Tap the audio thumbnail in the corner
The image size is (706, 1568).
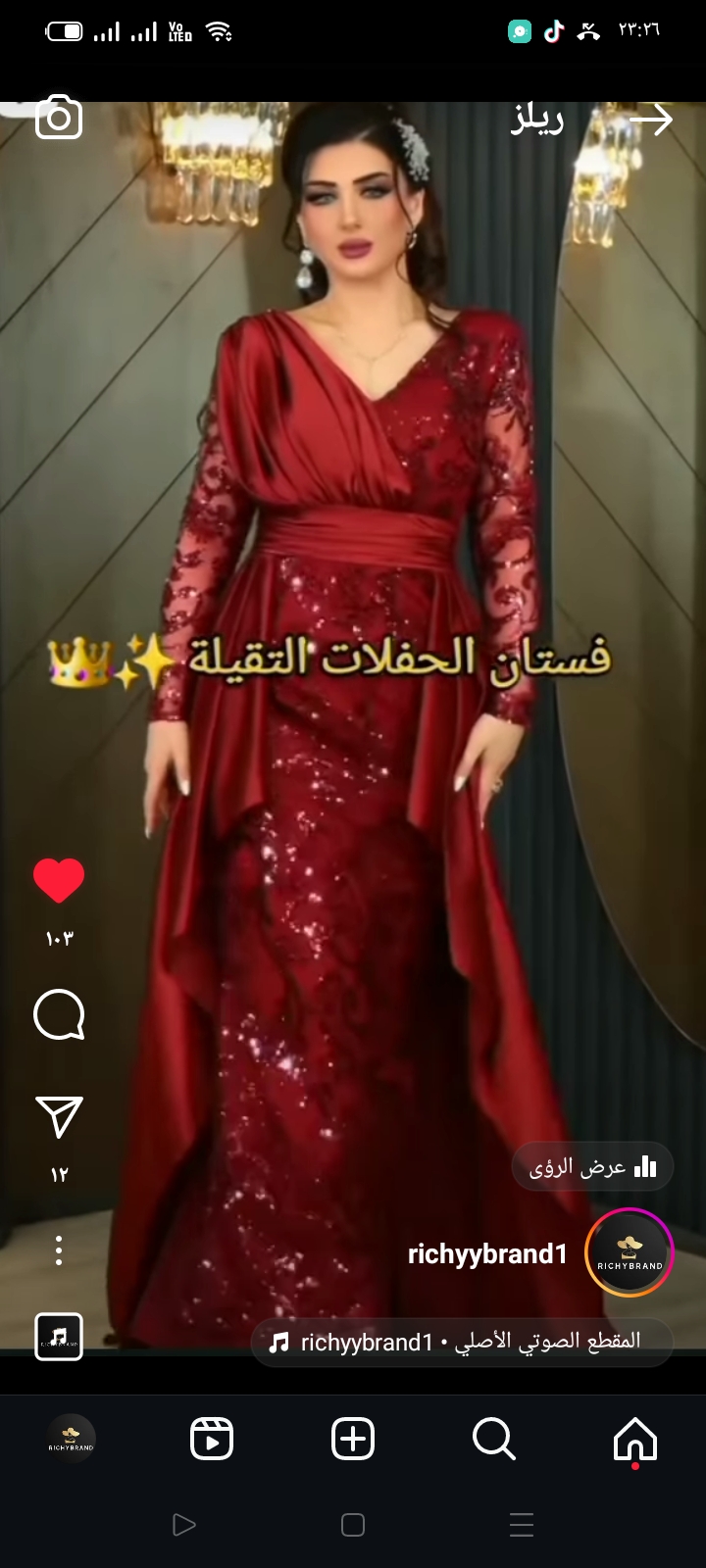point(59,1337)
